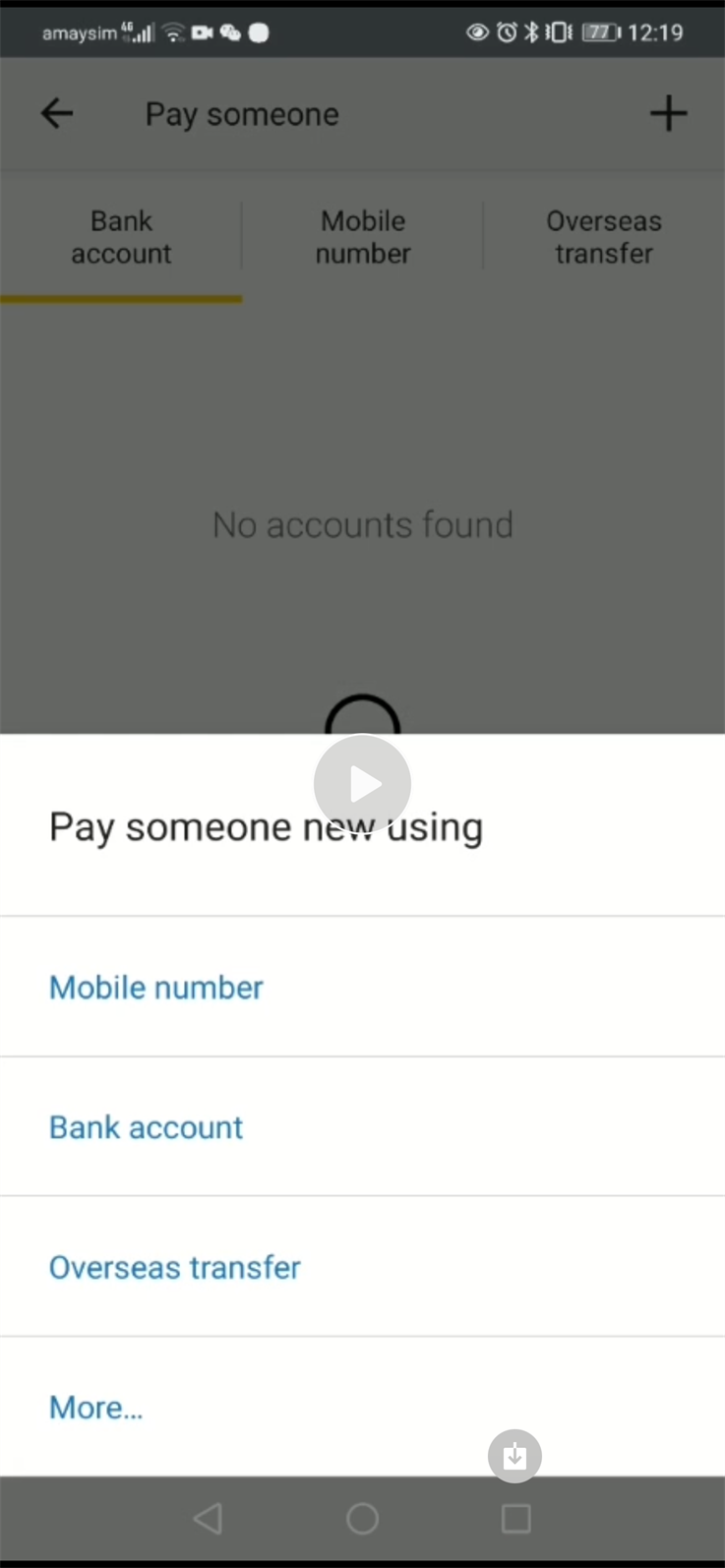Switch to the Overseas transfer tab
This screenshot has width=725, height=1568.
[604, 237]
